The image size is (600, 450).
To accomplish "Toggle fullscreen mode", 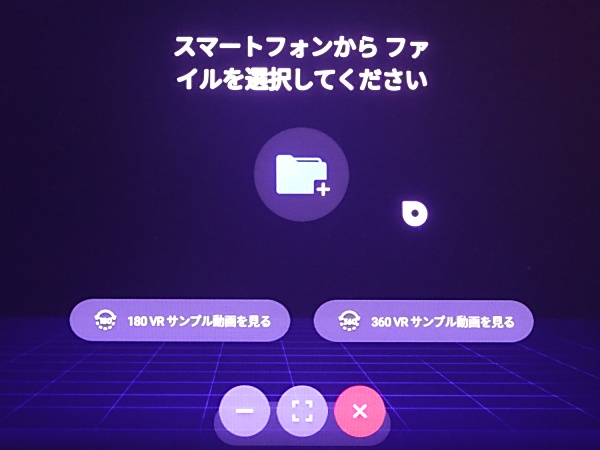I will pos(302,411).
